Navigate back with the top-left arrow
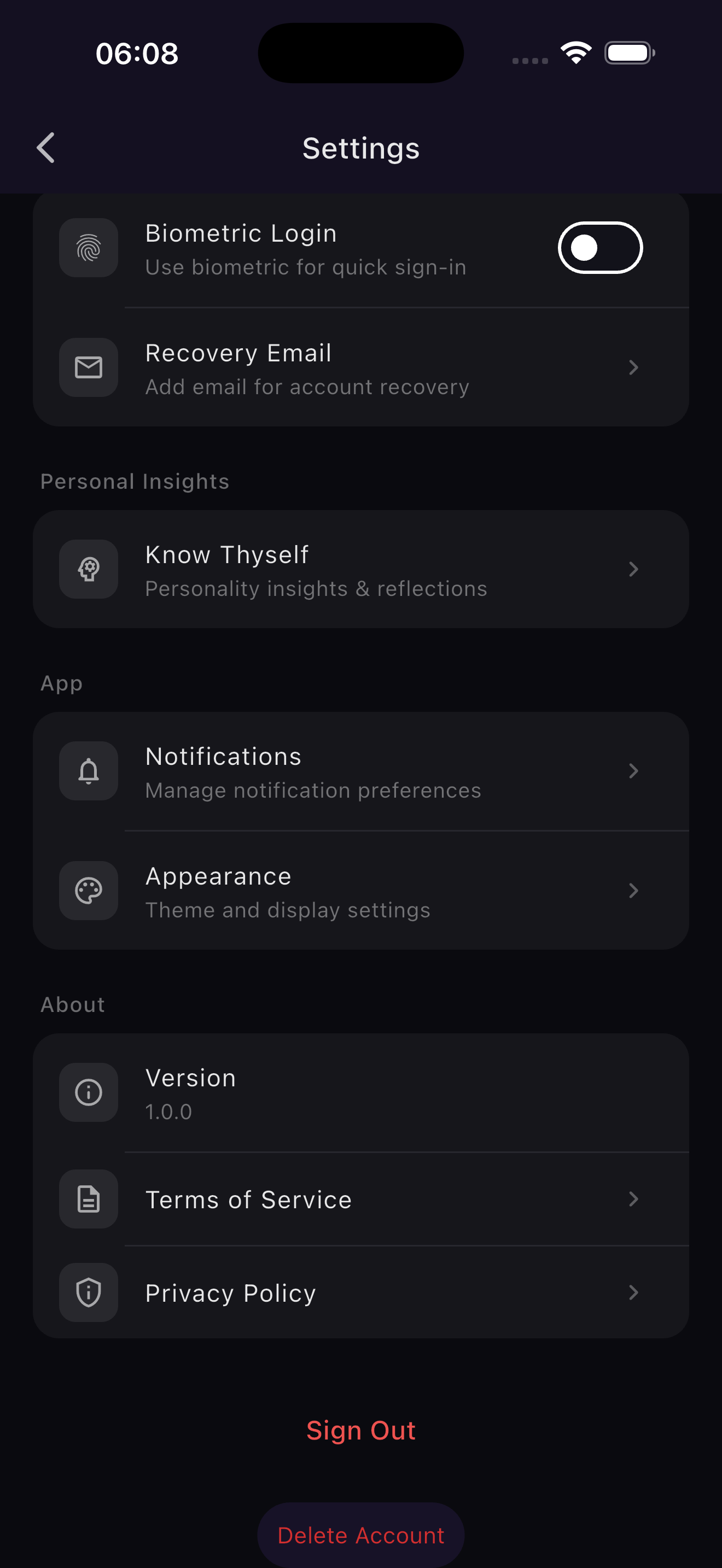 [x=45, y=147]
